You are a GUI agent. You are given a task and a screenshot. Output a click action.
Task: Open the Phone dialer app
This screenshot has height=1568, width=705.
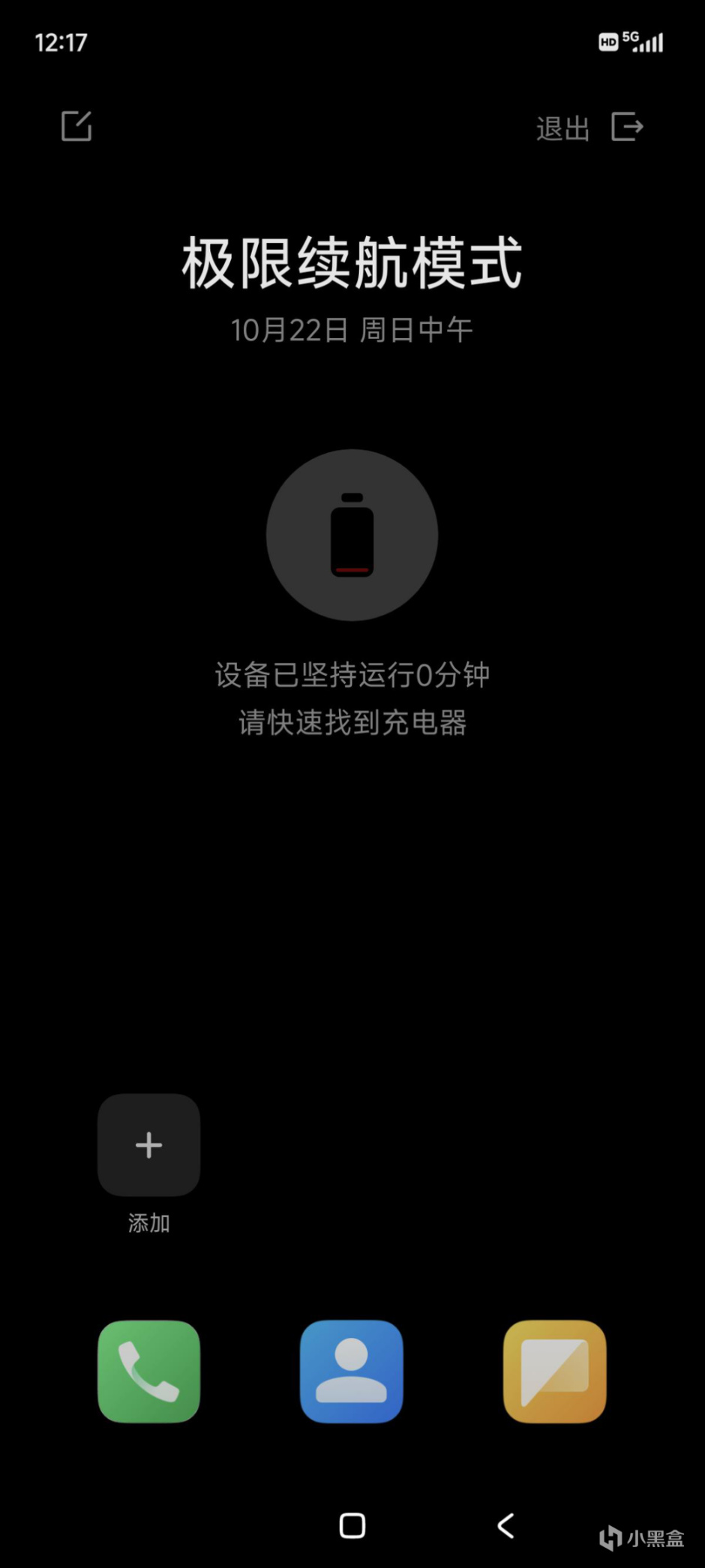click(x=148, y=1371)
